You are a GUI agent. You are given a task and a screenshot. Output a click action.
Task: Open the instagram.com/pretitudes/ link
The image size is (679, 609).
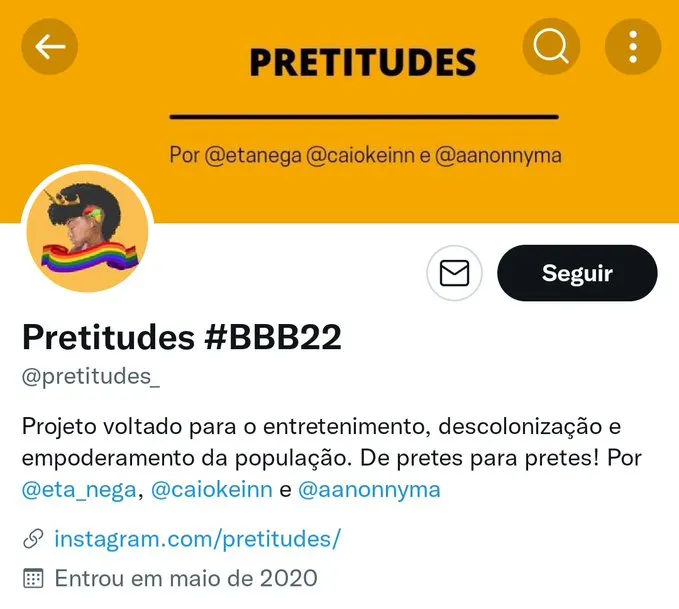pos(198,539)
